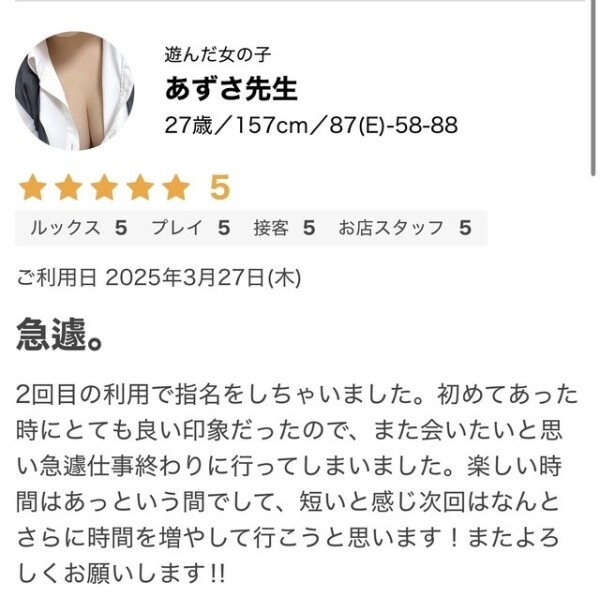Open the あずさ先生 profile name link

(231, 89)
